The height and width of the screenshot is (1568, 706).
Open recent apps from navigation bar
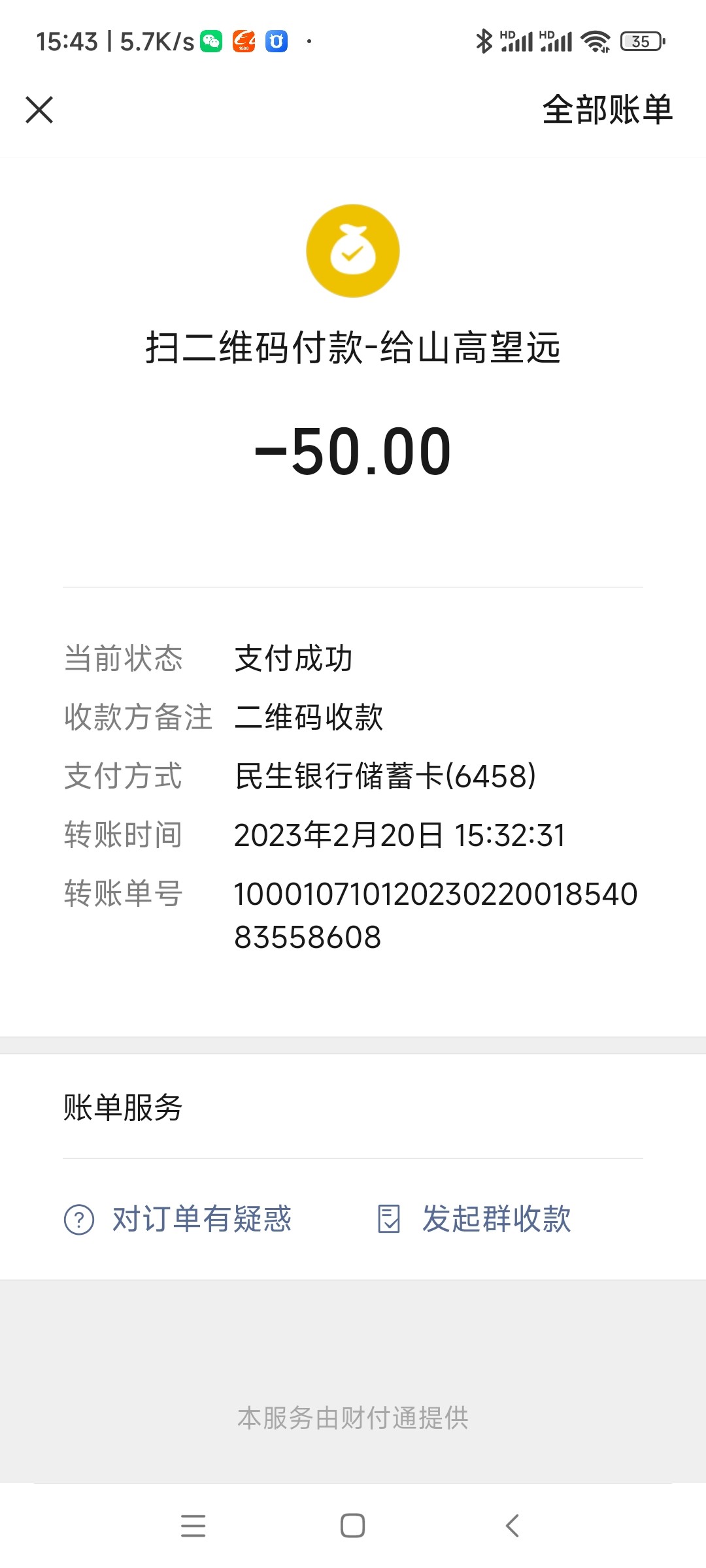coord(193,1526)
